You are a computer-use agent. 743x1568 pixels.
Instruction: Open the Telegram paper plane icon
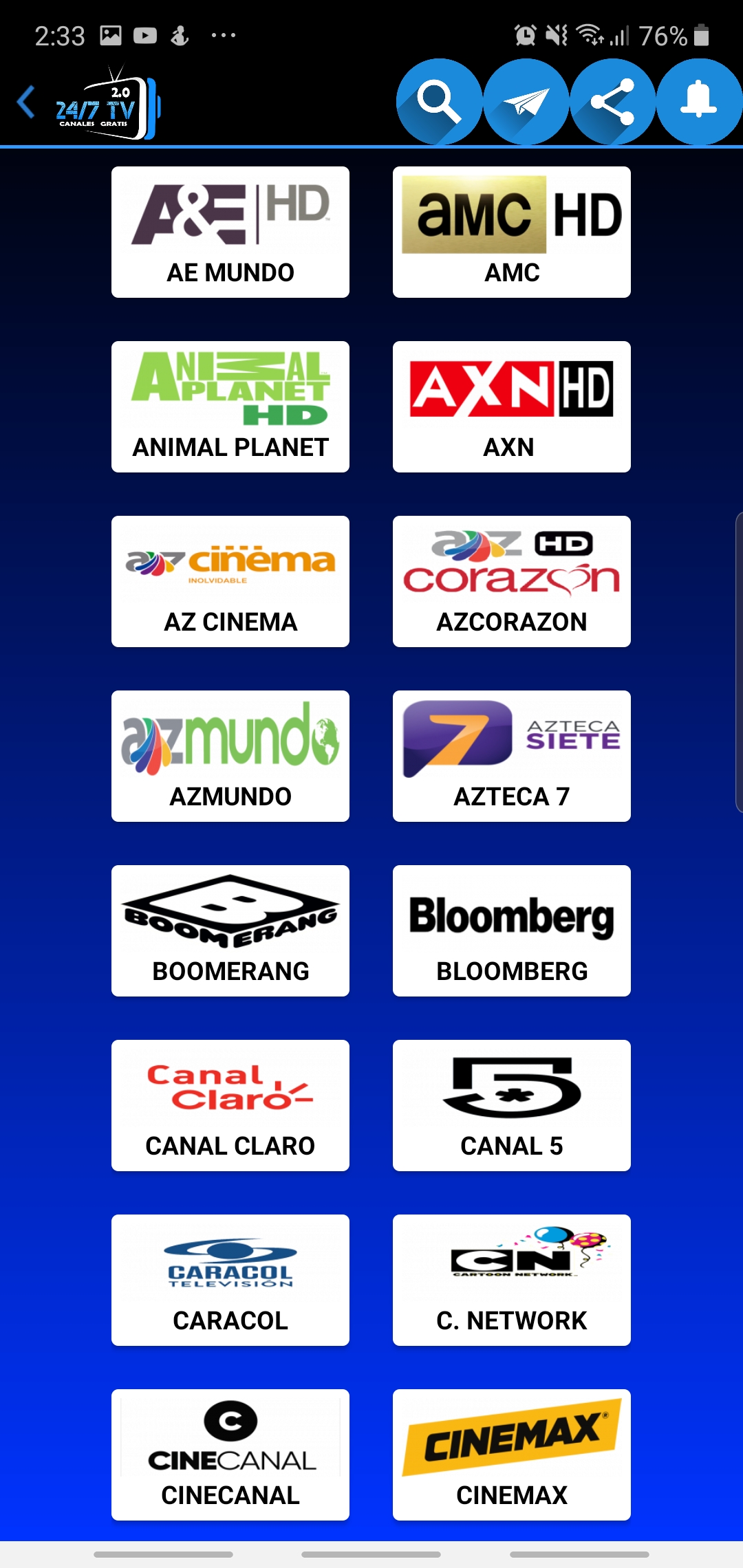point(526,102)
